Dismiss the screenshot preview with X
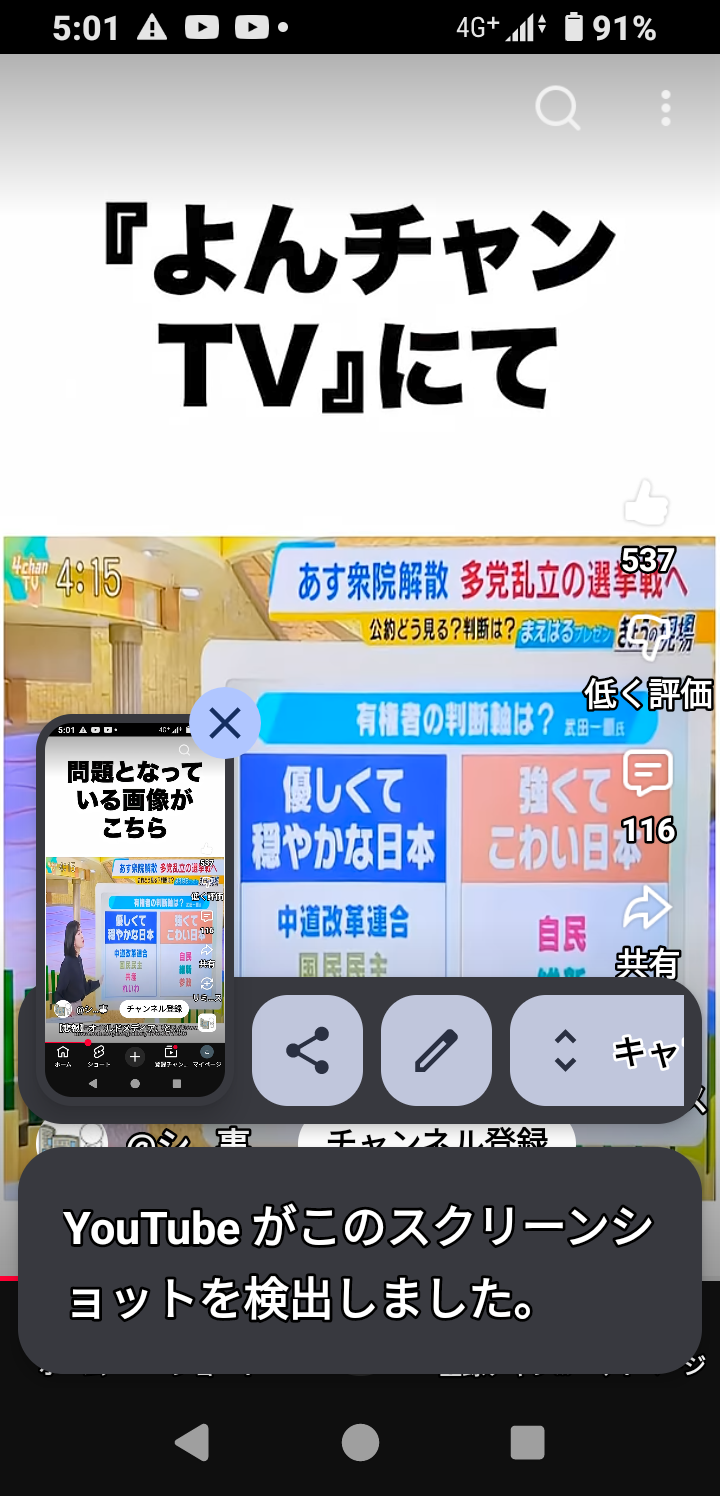Viewport: 720px width, 1496px height. (x=225, y=723)
